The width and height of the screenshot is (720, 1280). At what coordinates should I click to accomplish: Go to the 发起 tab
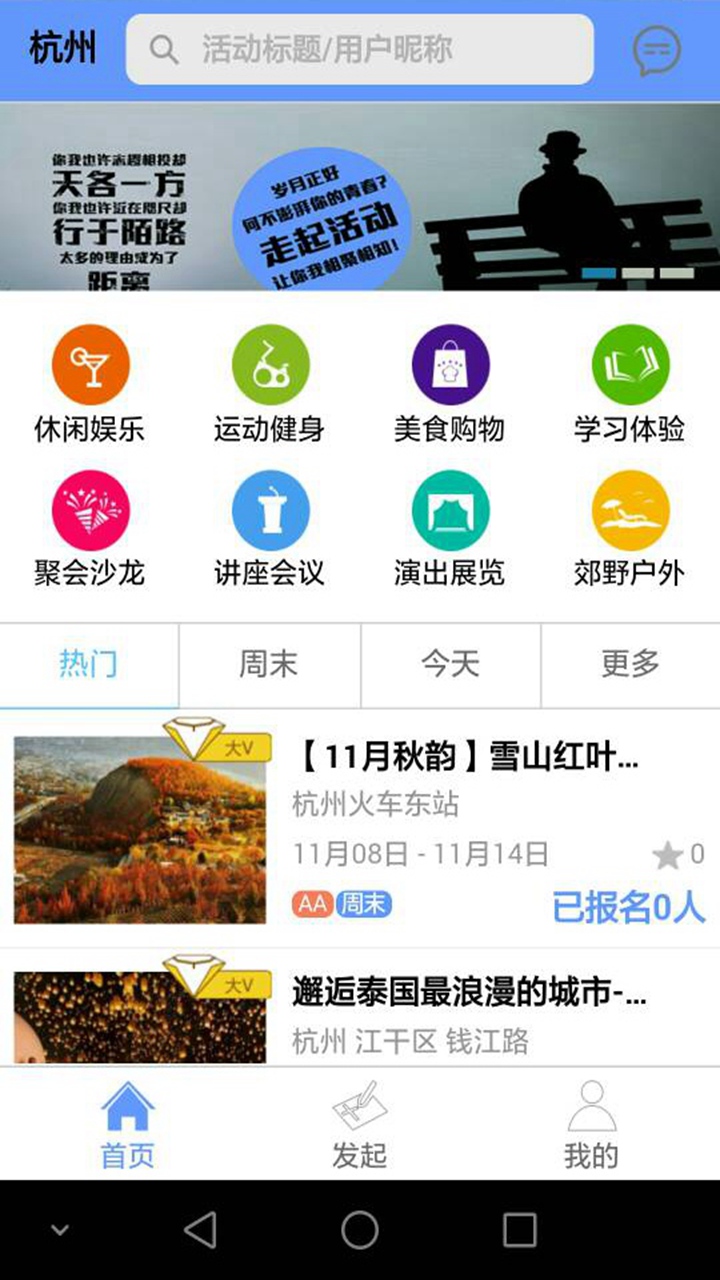359,1124
